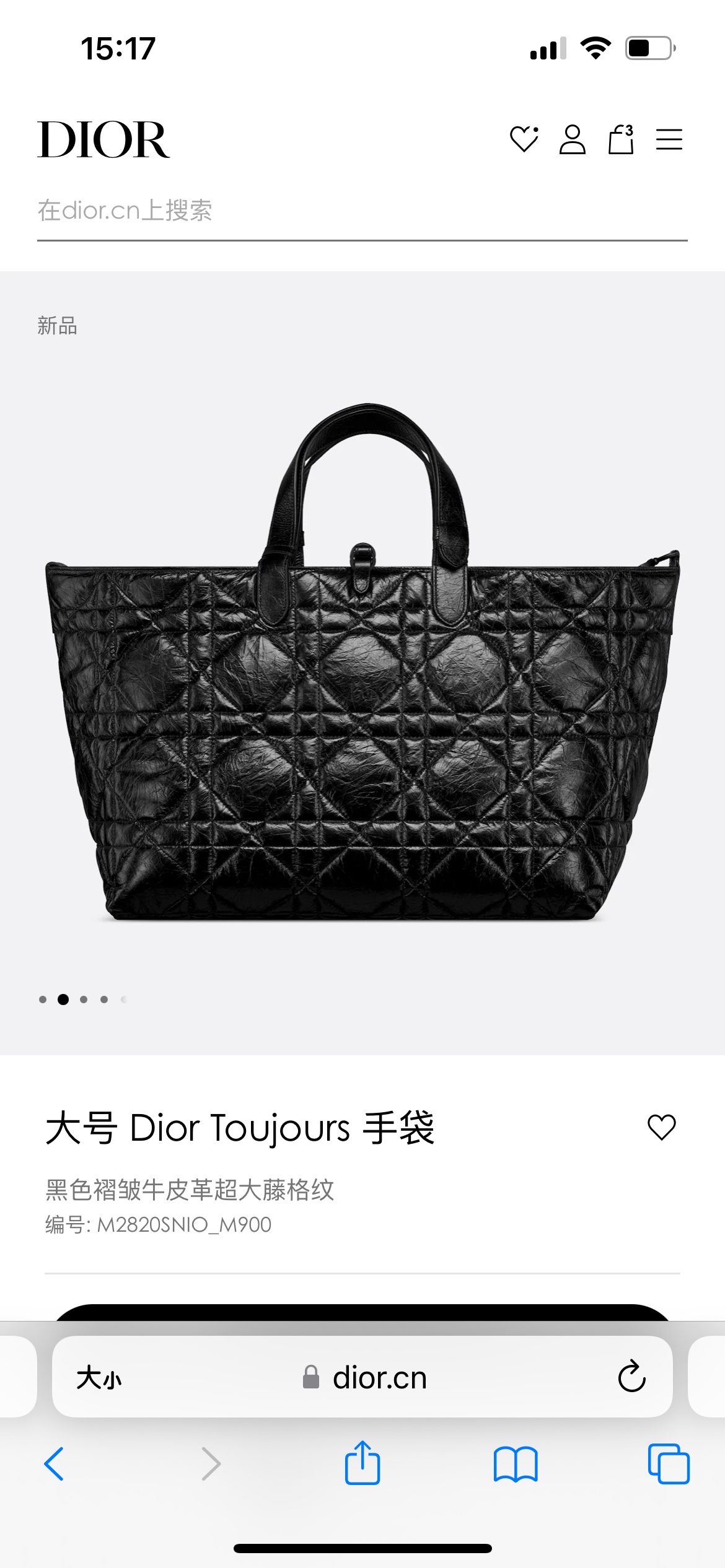Tap the dior.cn search field
Screen dimensions: 725x1568
[x=362, y=211]
